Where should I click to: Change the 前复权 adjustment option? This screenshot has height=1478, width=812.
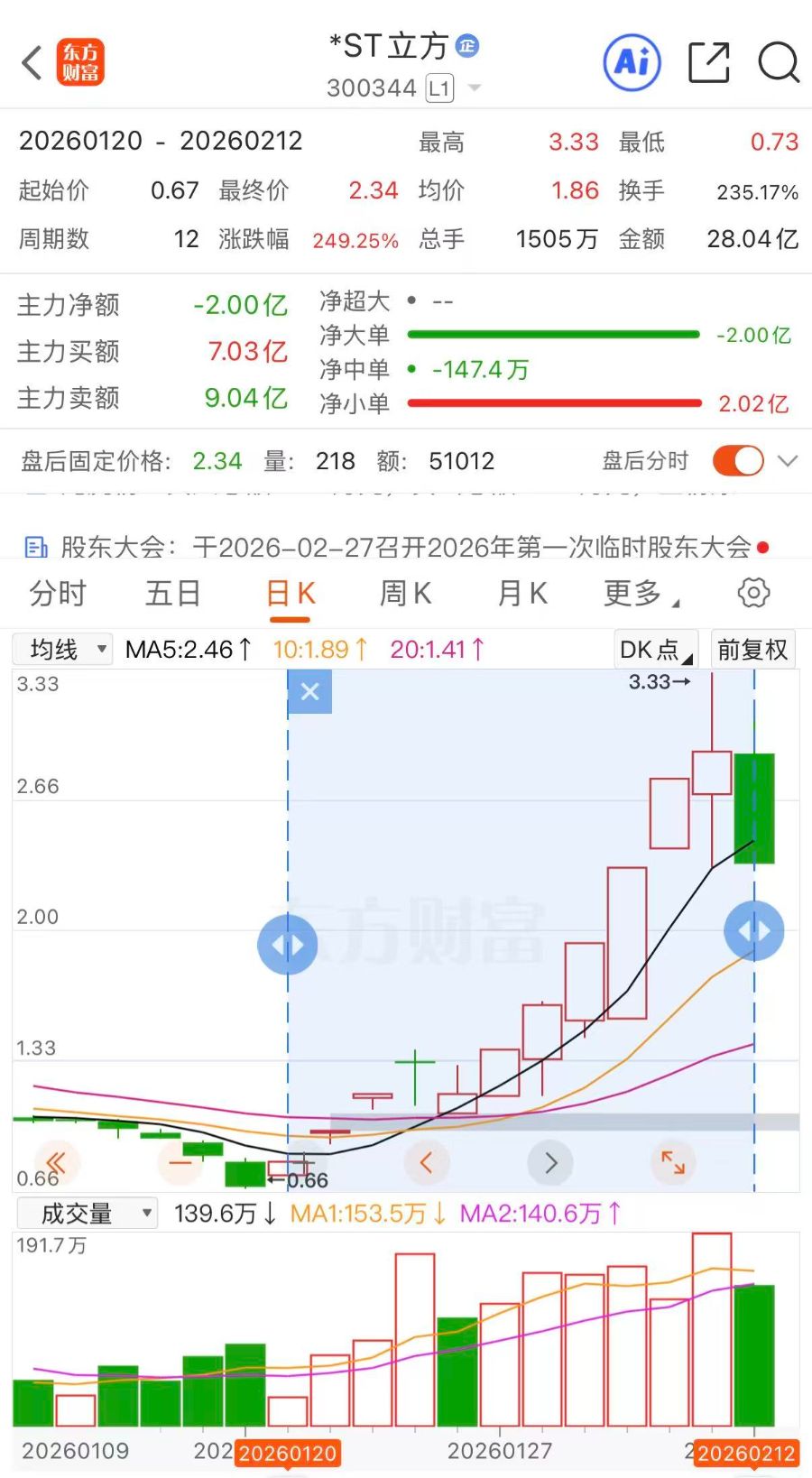752,650
